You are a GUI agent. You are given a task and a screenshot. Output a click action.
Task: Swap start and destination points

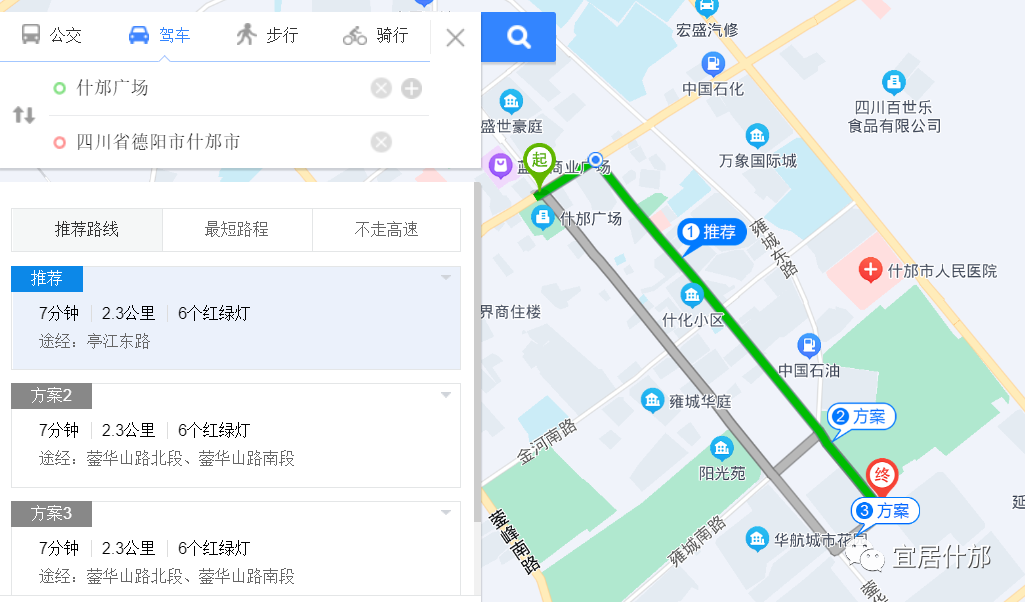pyautogui.click(x=24, y=115)
